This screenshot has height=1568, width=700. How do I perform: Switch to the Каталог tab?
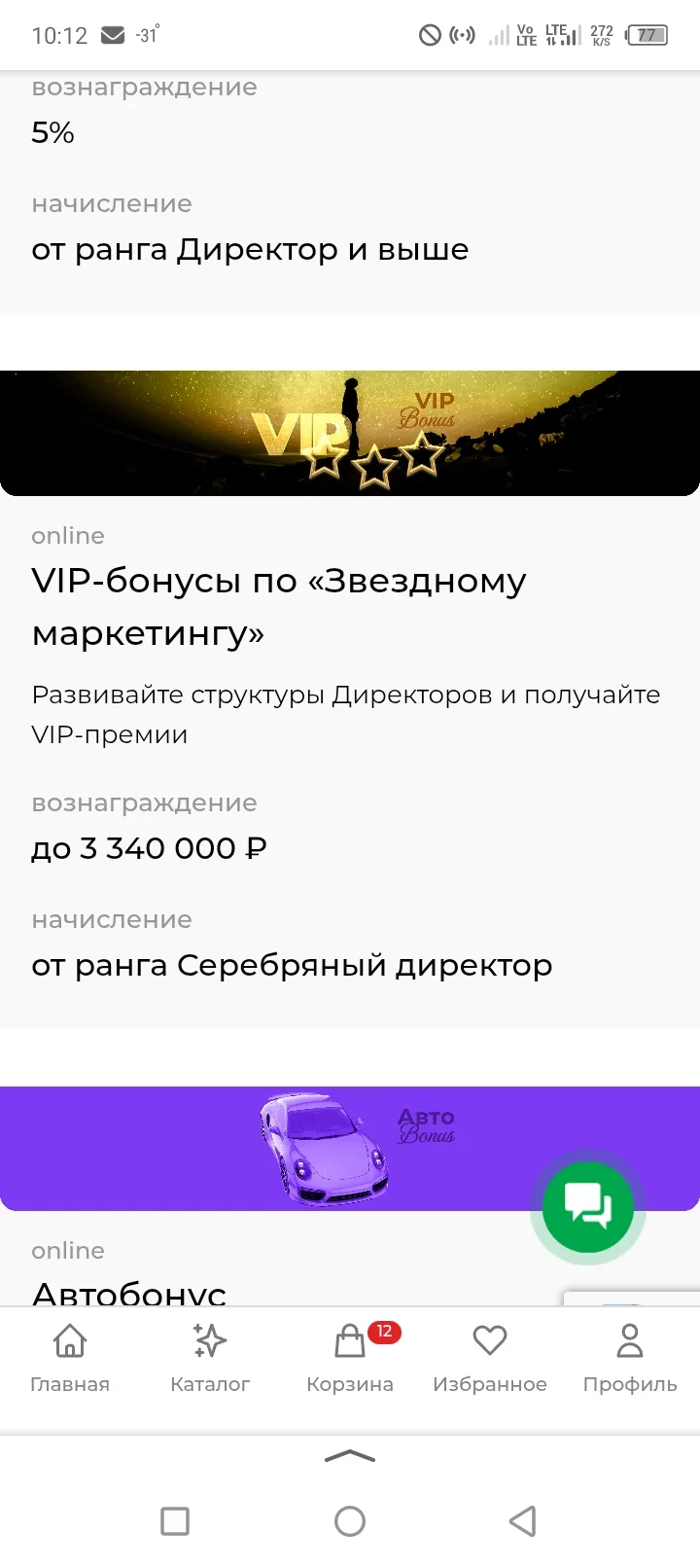click(x=210, y=1357)
